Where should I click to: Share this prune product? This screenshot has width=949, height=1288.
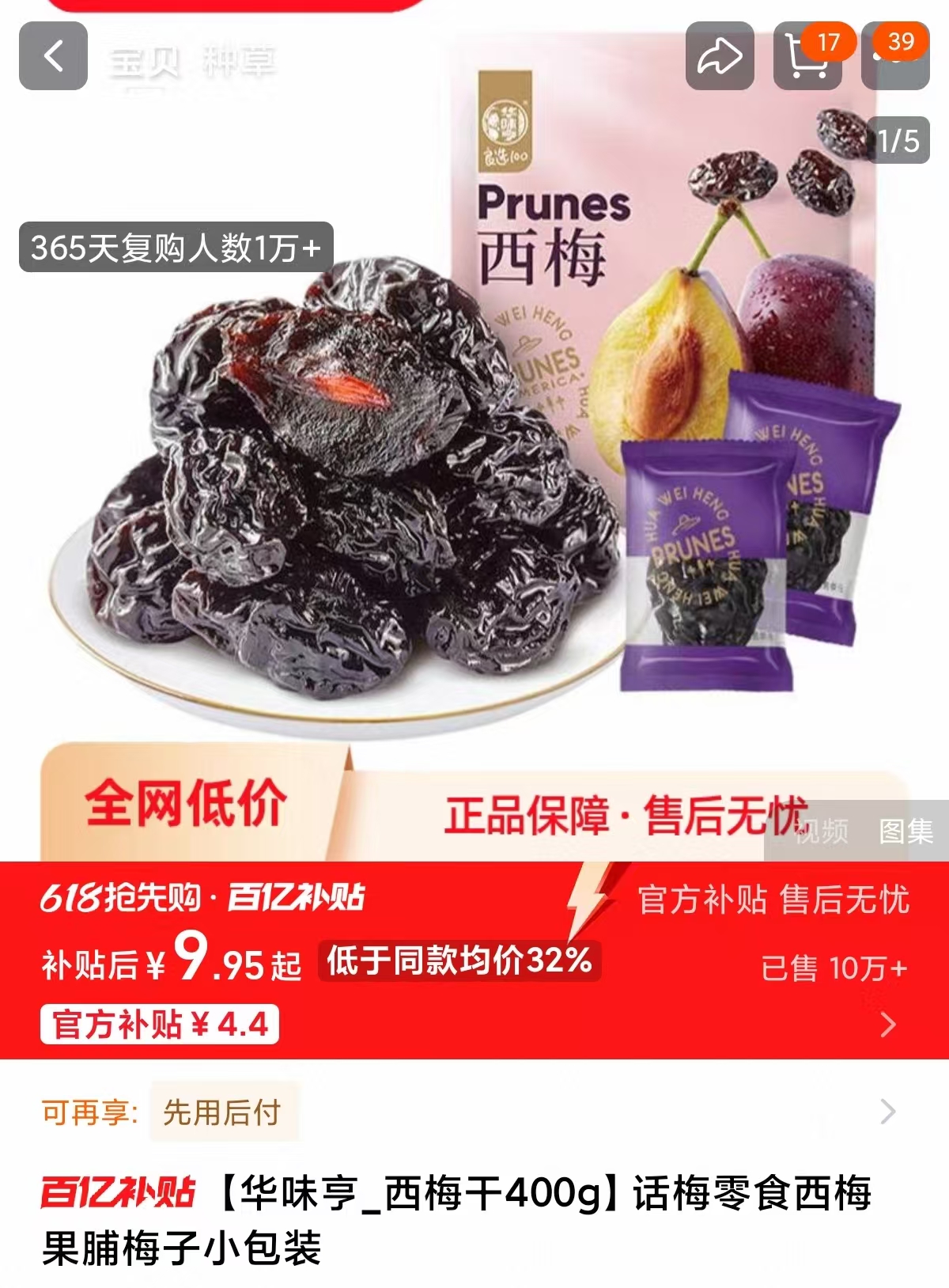719,56
